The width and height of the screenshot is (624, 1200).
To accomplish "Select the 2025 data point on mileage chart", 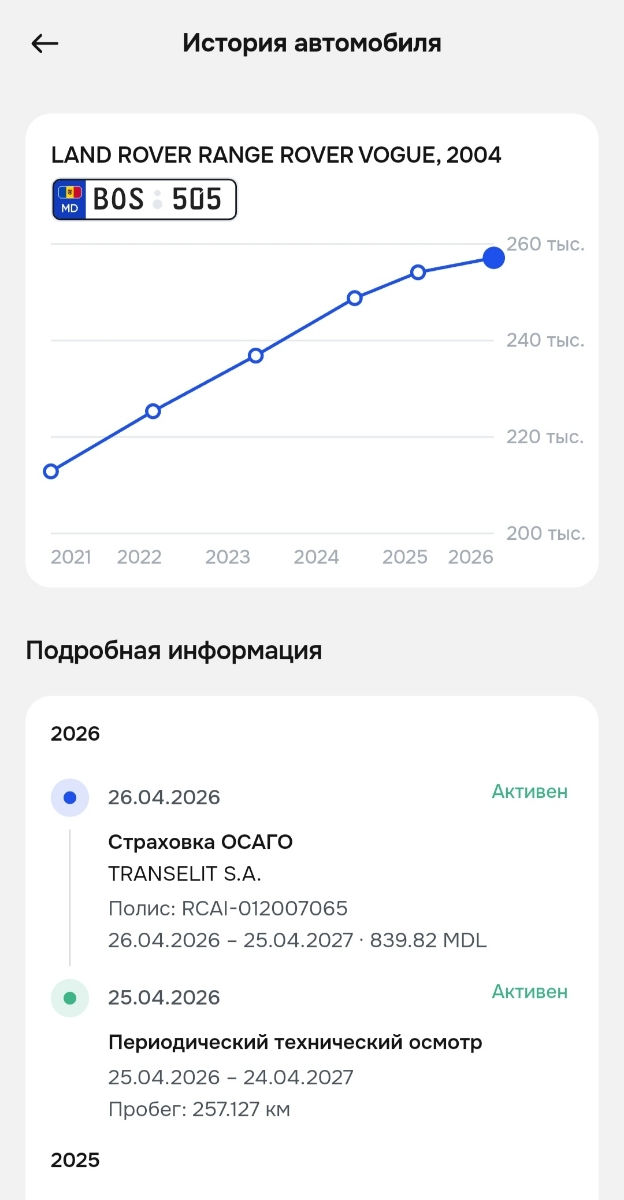I will click(418, 272).
